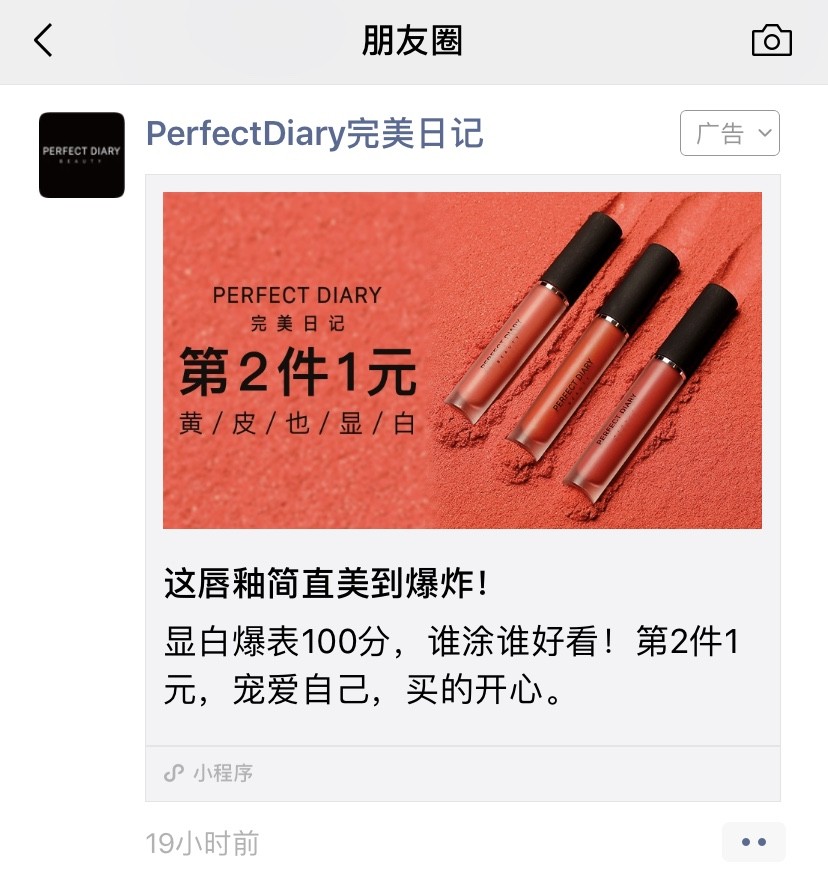The image size is (828, 879).
Task: Expand the 广告 dropdown
Action: tap(730, 133)
